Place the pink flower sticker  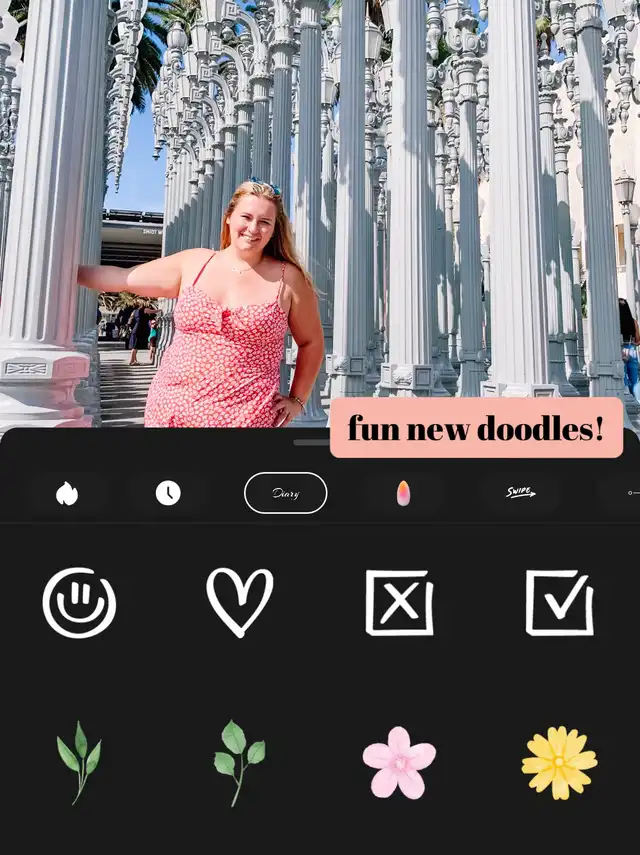pos(399,762)
